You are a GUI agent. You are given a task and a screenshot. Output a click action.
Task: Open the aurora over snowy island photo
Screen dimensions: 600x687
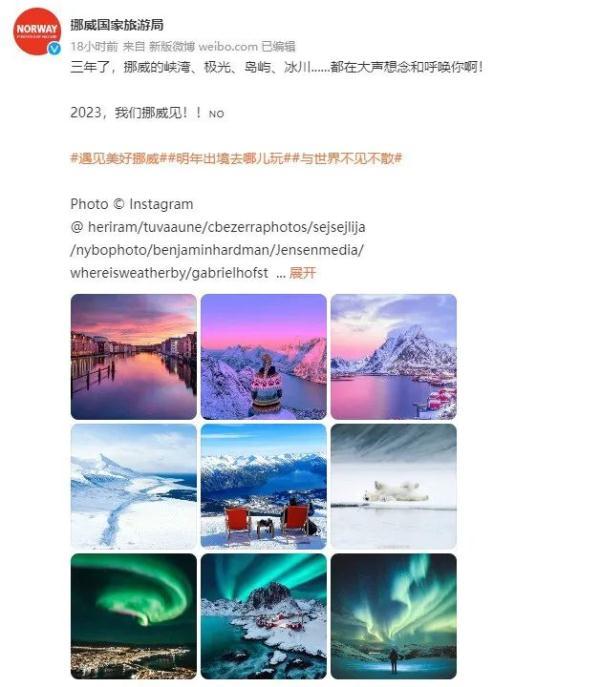point(263,616)
